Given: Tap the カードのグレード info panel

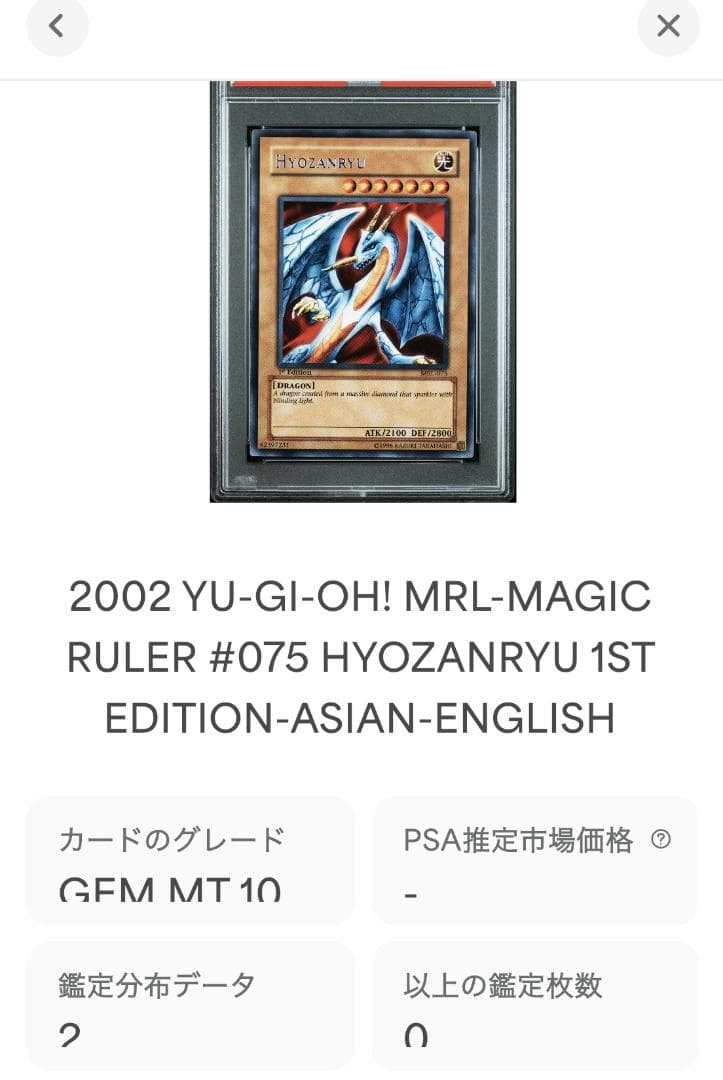Looking at the screenshot, I should click(x=190, y=860).
